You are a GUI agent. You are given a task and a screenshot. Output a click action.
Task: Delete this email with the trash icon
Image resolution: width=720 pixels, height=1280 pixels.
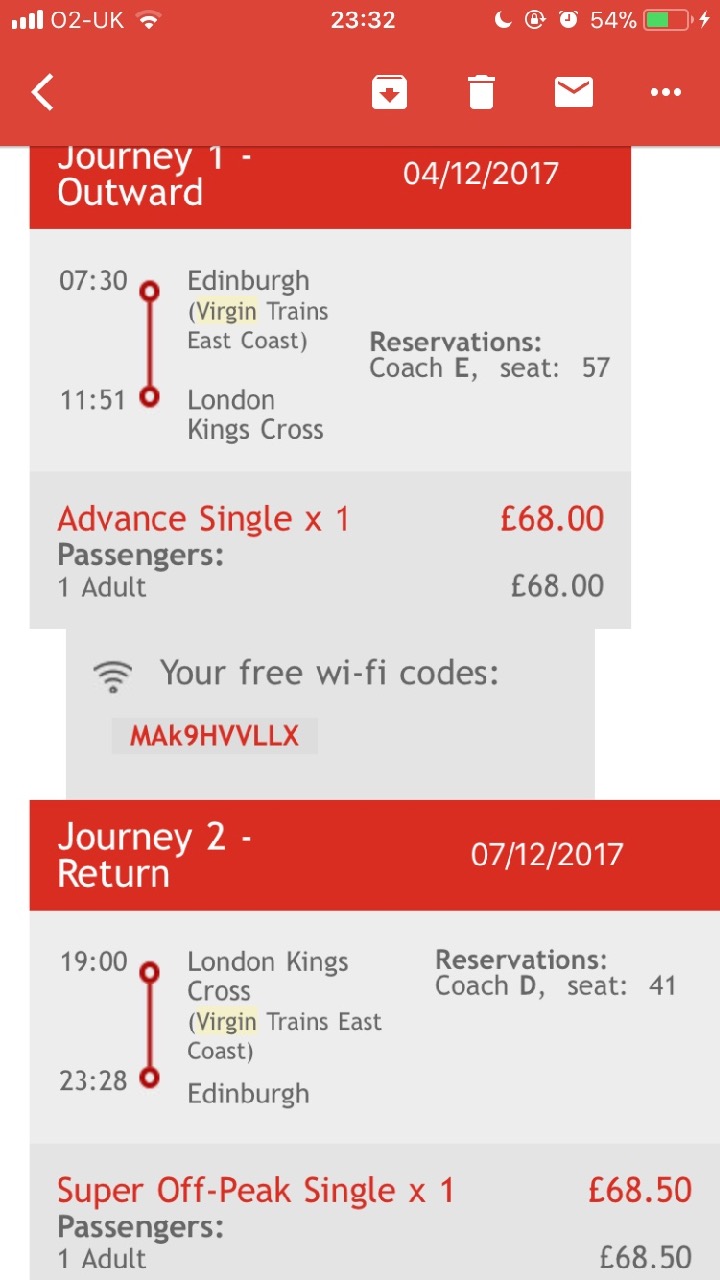click(x=481, y=92)
